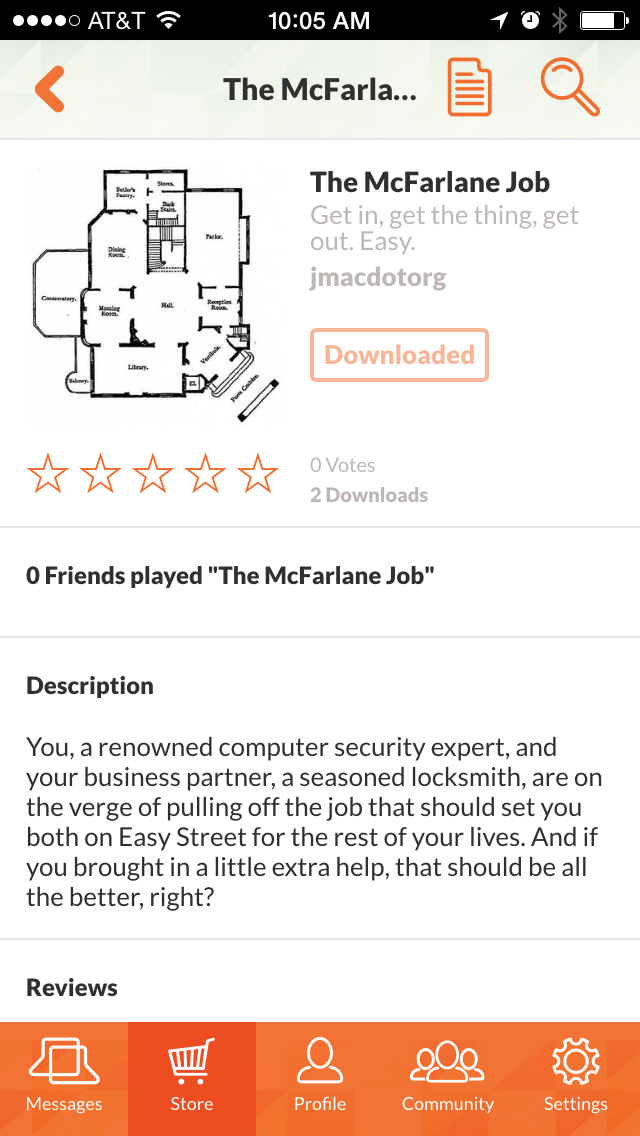The height and width of the screenshot is (1136, 640).
Task: Open the search magnifier
Action: 570,88
